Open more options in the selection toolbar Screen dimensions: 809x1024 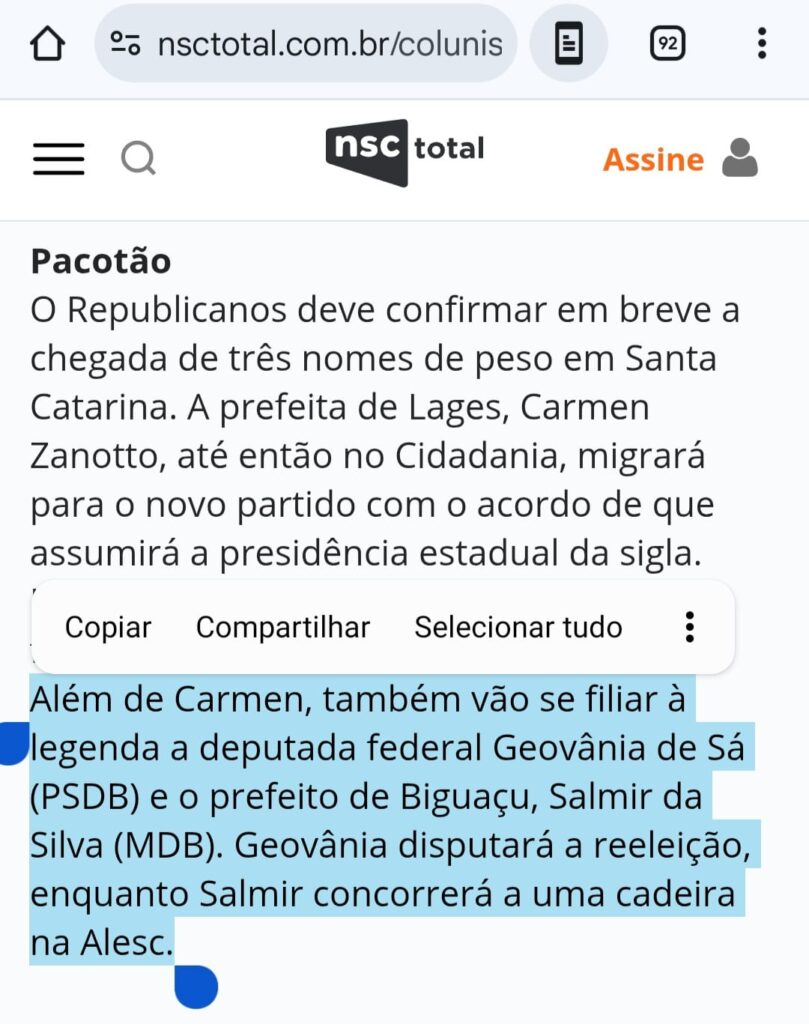click(689, 627)
